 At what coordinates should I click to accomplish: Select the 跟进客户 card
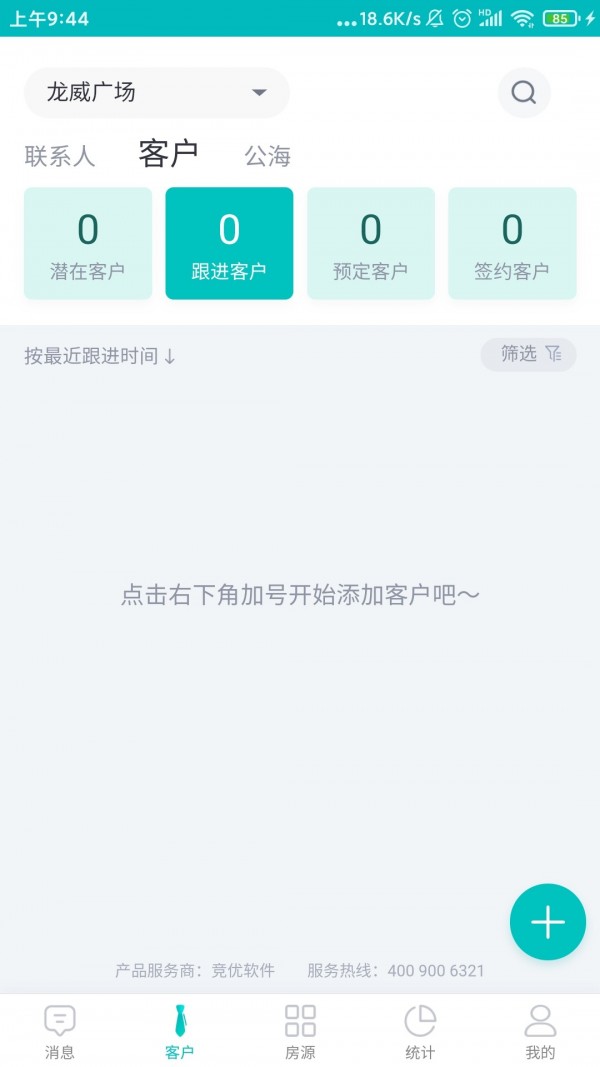point(229,244)
